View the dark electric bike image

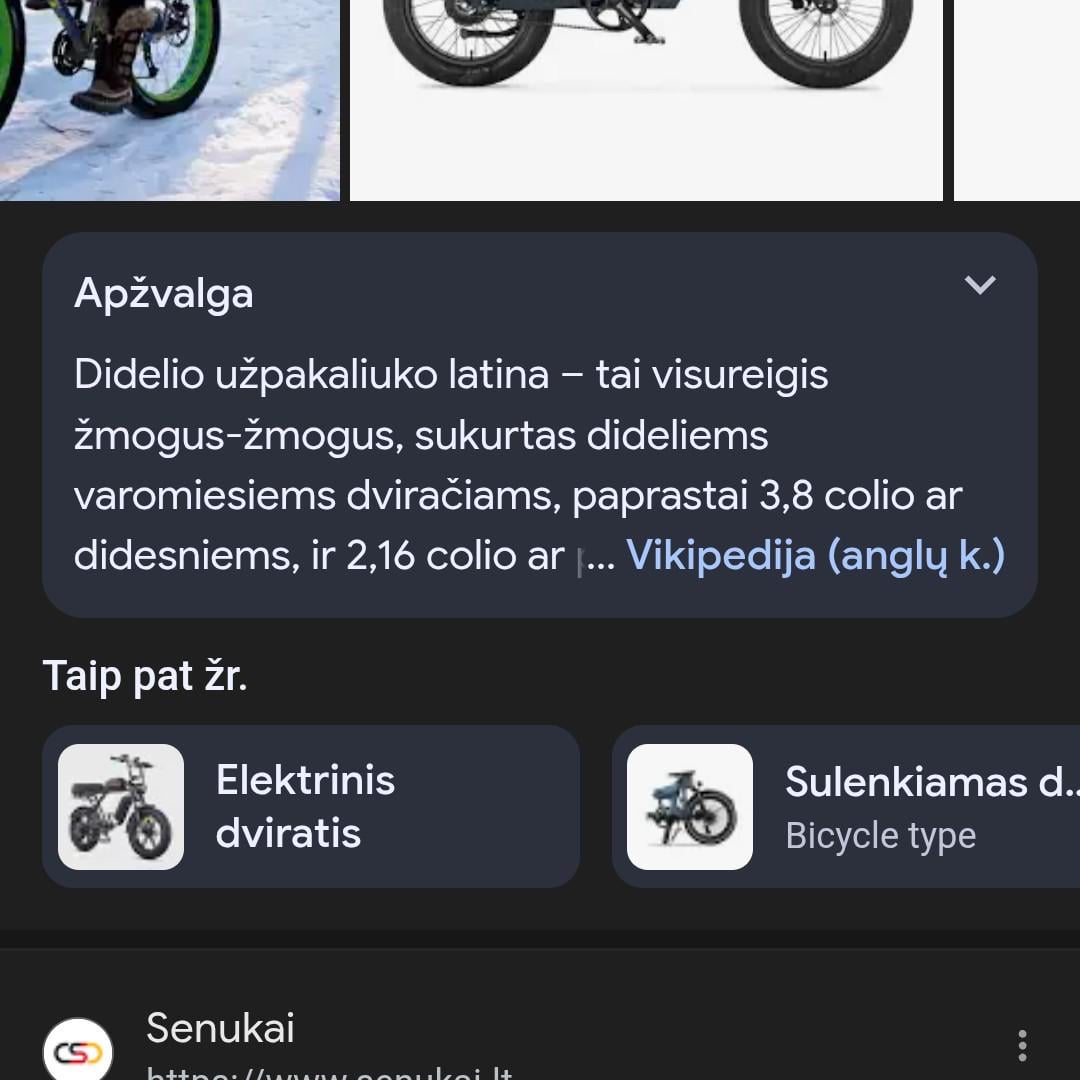(646, 100)
